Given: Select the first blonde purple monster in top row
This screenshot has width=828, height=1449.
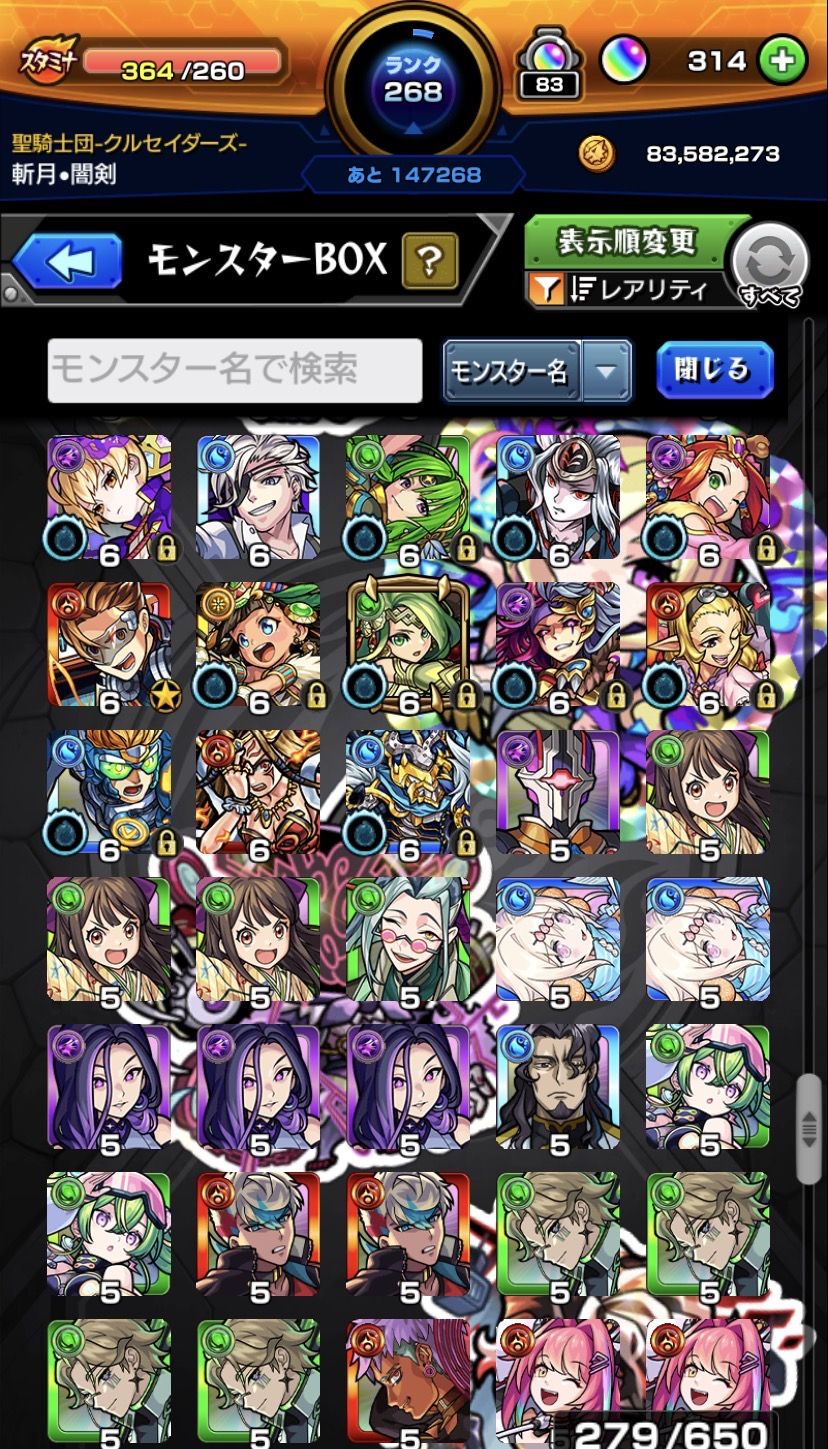Looking at the screenshot, I should click(109, 497).
